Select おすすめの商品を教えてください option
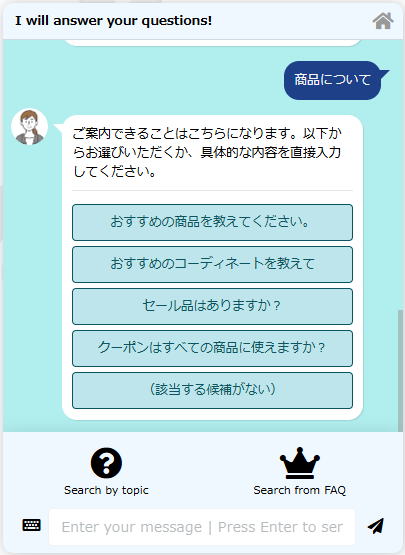Image resolution: width=405 pixels, height=555 pixels. tap(212, 222)
